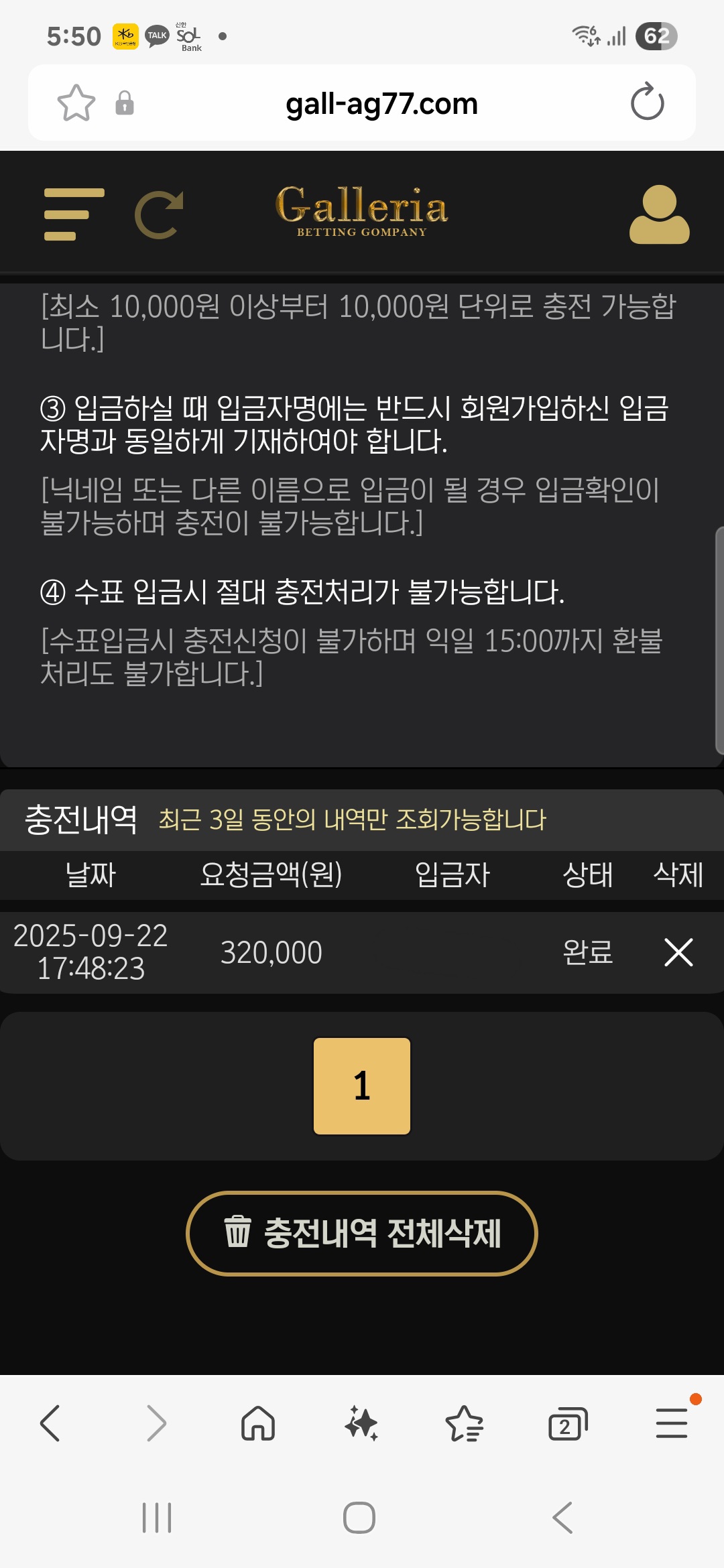
Task: Open the browser home page
Action: (x=258, y=1423)
